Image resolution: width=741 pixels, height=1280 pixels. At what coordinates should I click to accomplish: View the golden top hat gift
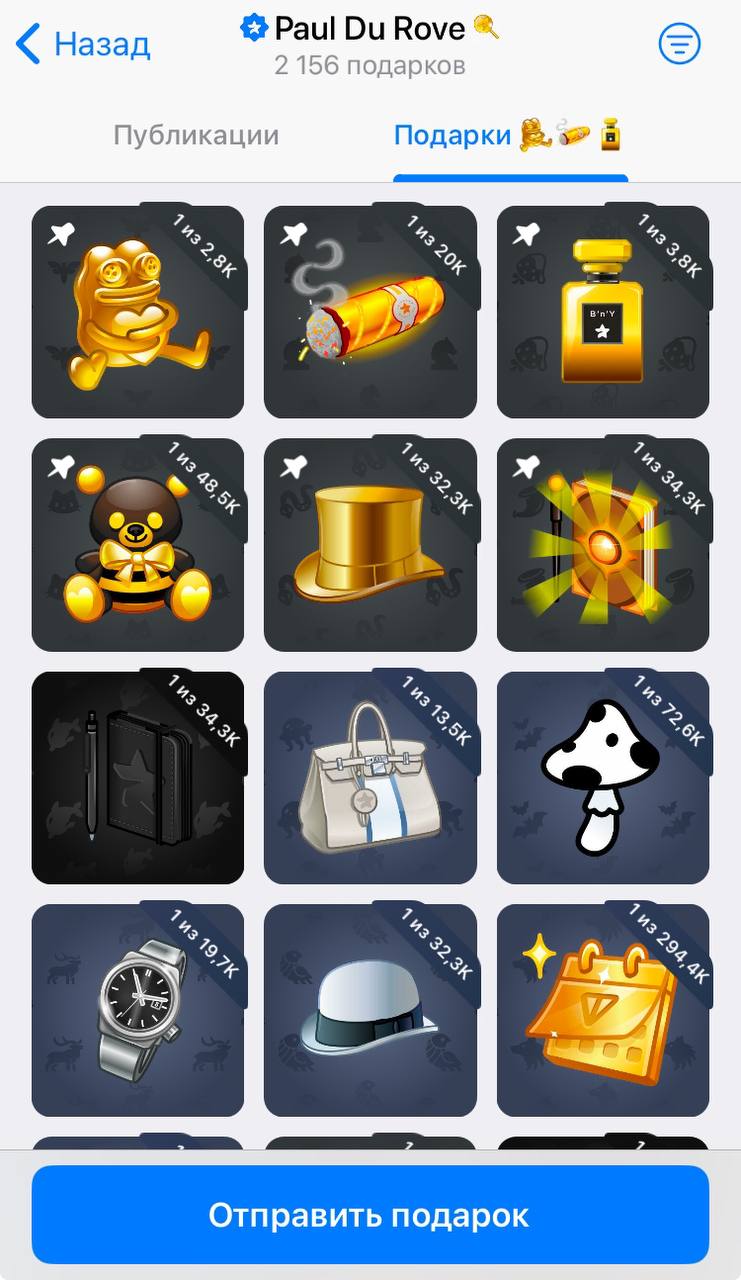(370, 545)
